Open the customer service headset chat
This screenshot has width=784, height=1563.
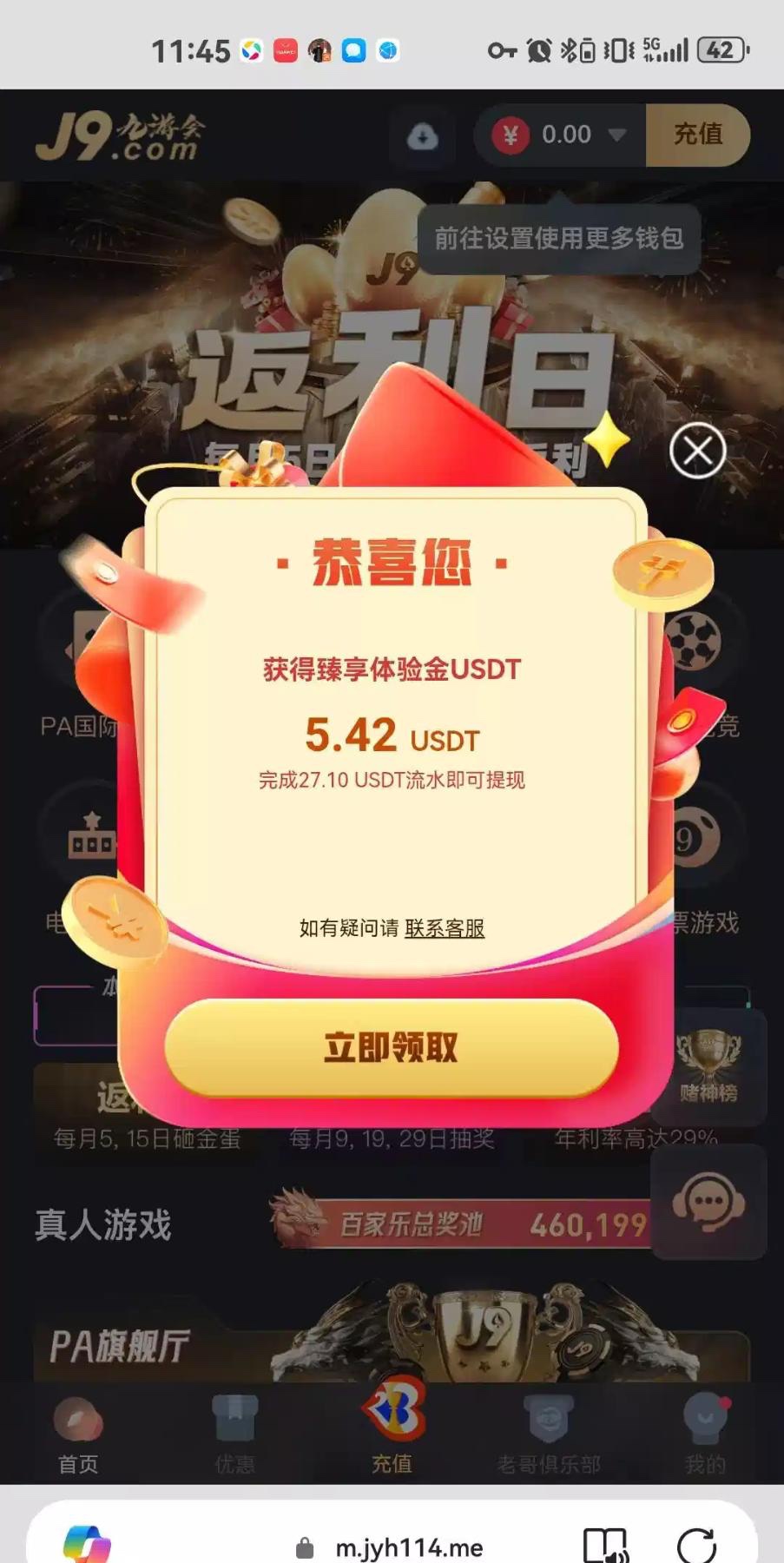point(708,1203)
